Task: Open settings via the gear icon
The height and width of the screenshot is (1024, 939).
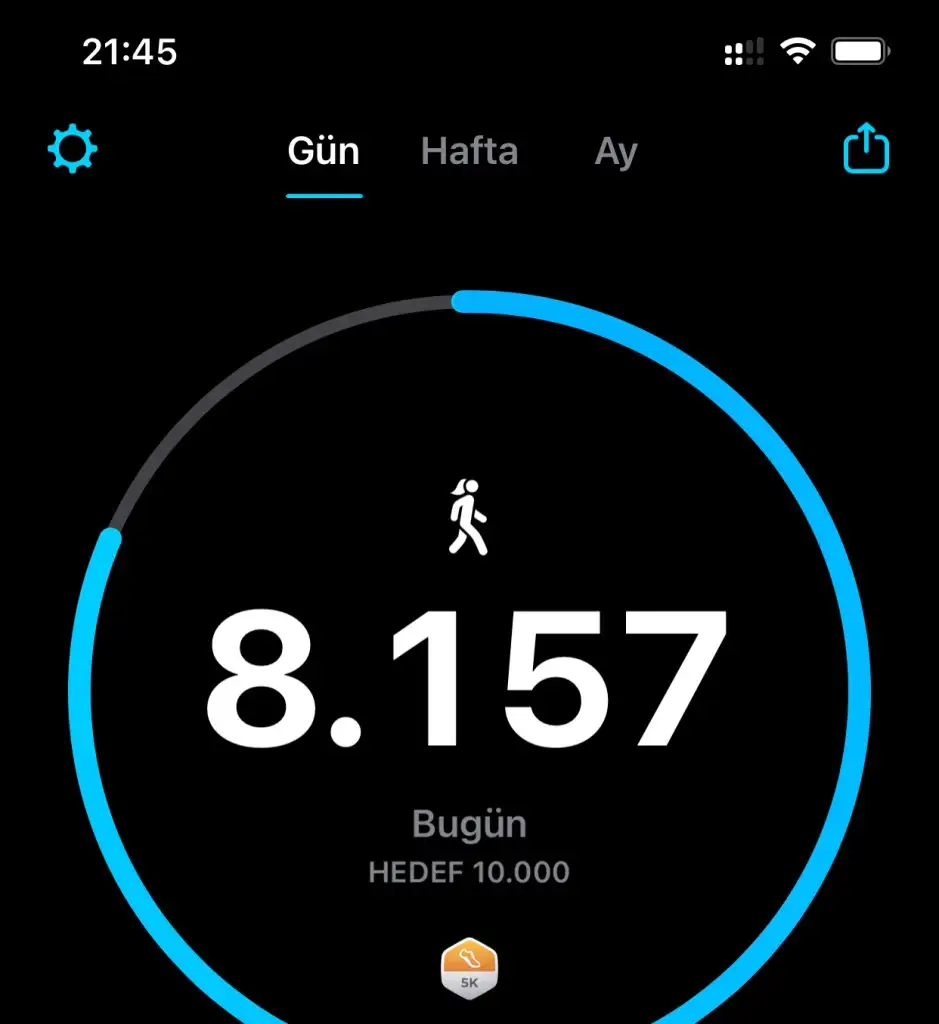Action: [73, 151]
